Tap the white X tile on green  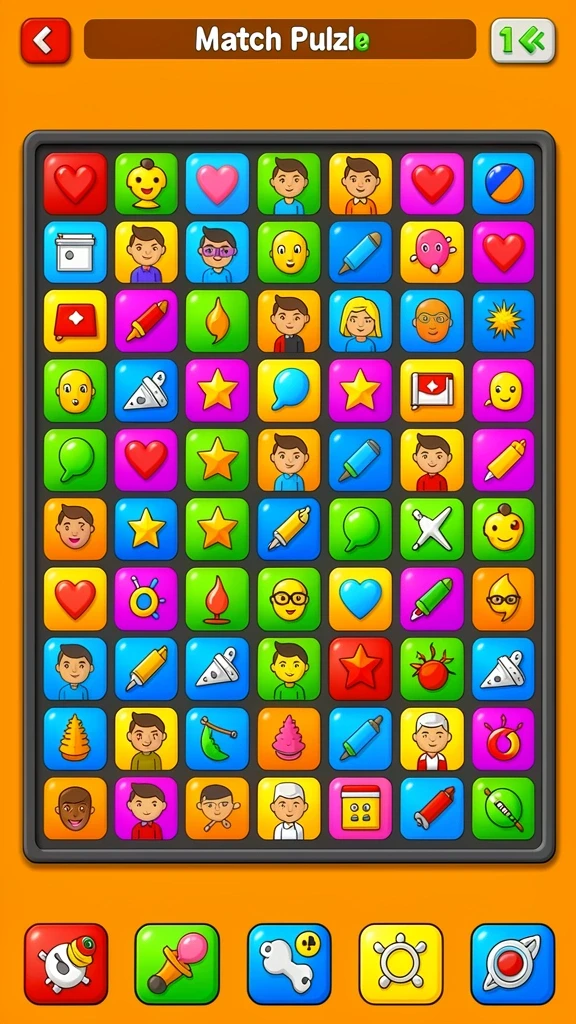point(432,528)
